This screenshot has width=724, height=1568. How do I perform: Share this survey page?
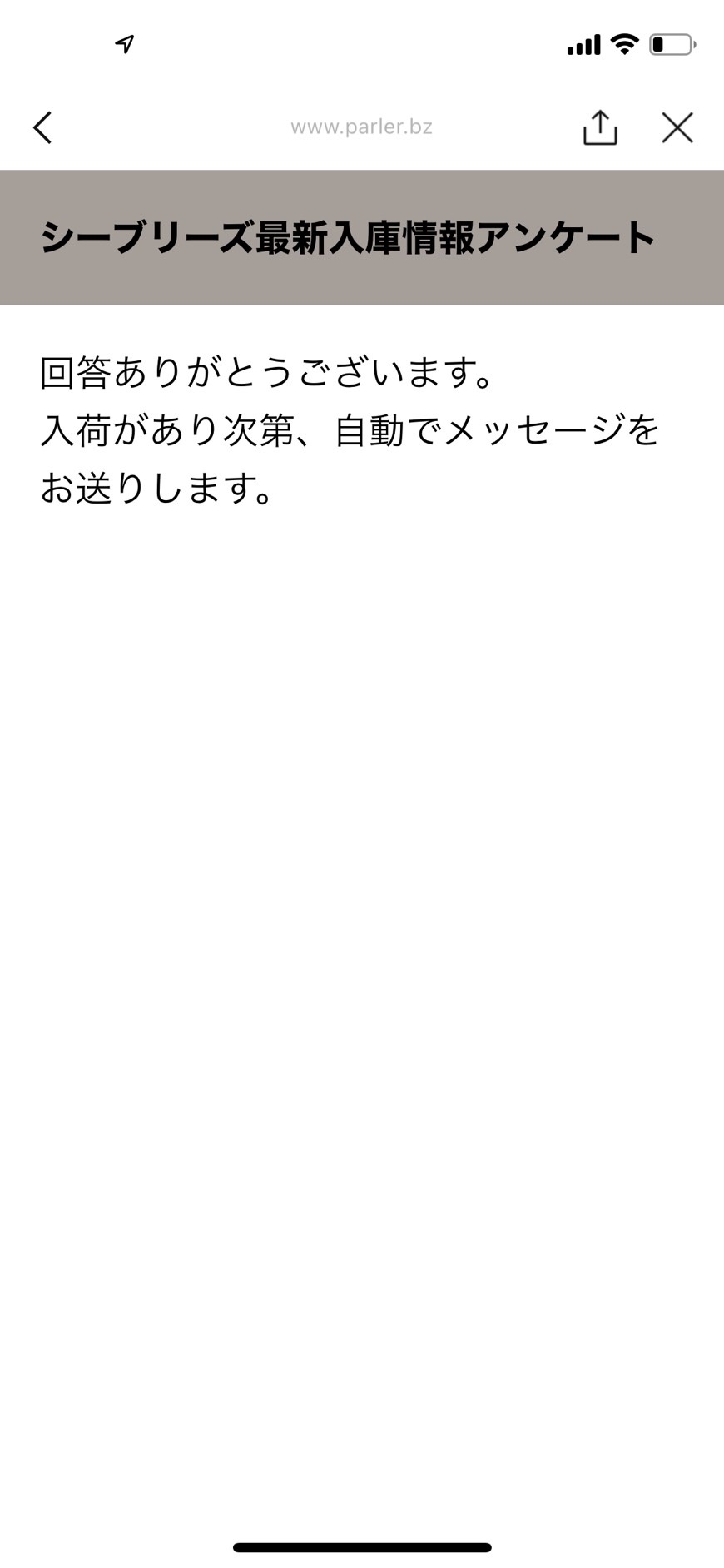(x=599, y=127)
